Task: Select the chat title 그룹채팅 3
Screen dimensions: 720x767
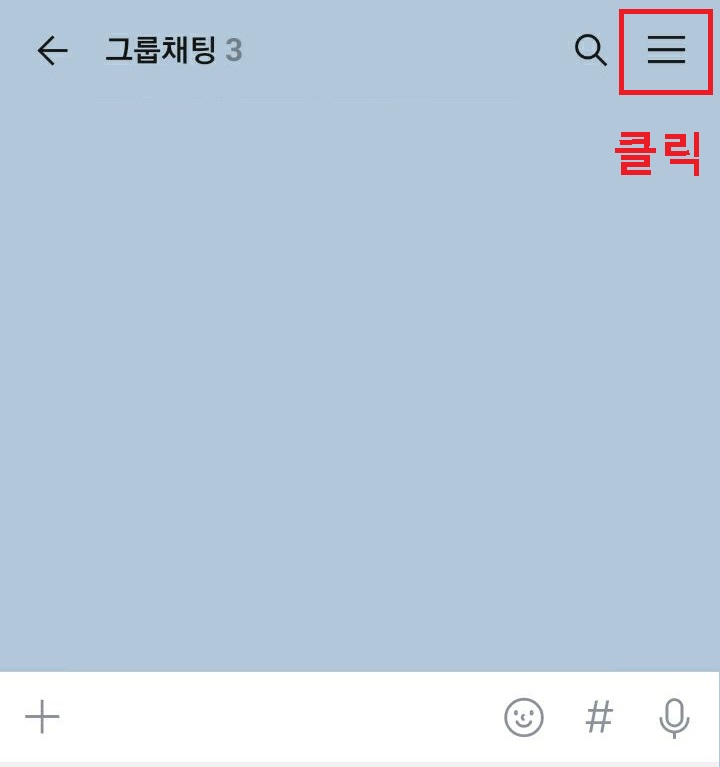Action: [x=160, y=51]
